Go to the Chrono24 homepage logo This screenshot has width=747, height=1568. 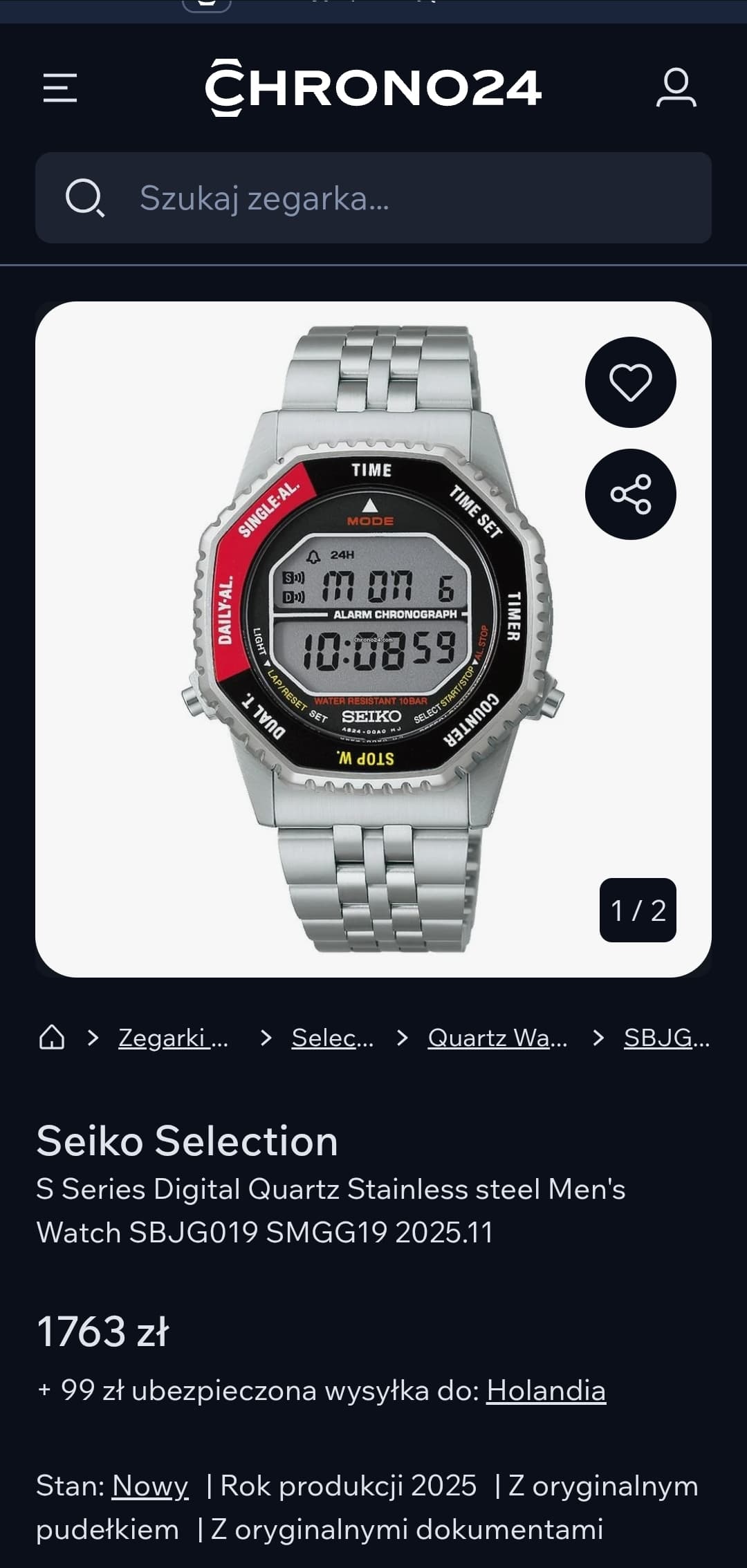click(x=373, y=88)
